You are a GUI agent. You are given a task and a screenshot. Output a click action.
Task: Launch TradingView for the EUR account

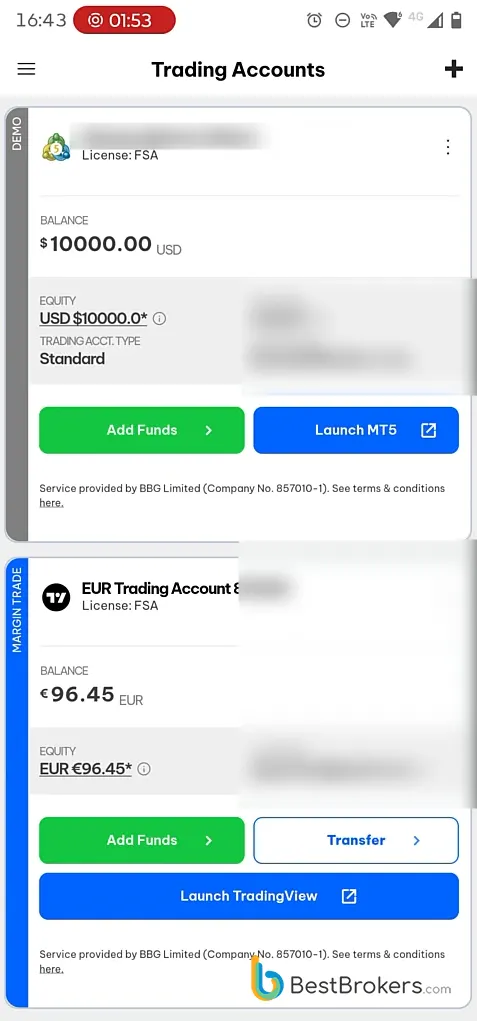[x=249, y=896]
